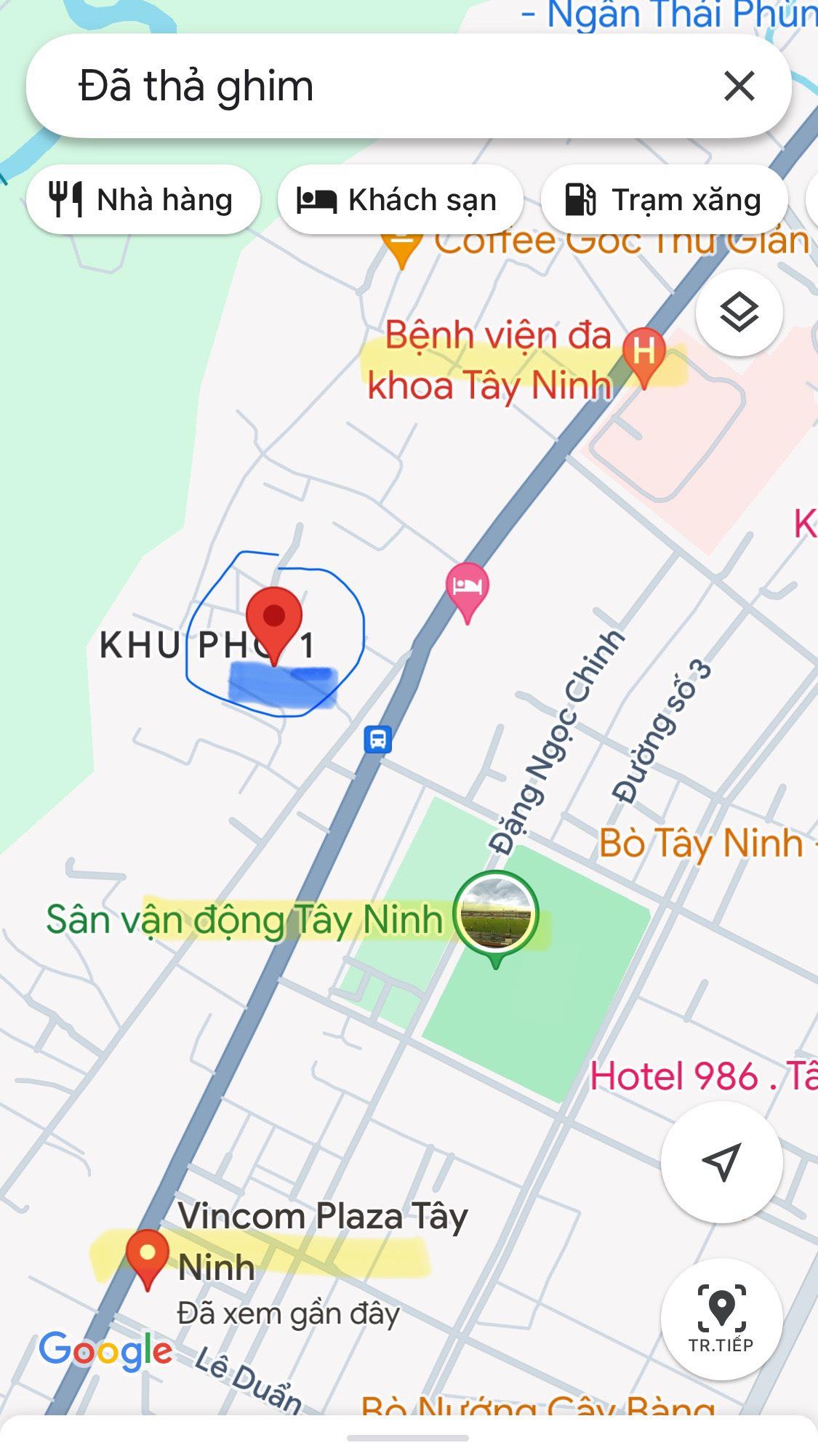
Task: Clear the search with the X button
Action: click(740, 84)
